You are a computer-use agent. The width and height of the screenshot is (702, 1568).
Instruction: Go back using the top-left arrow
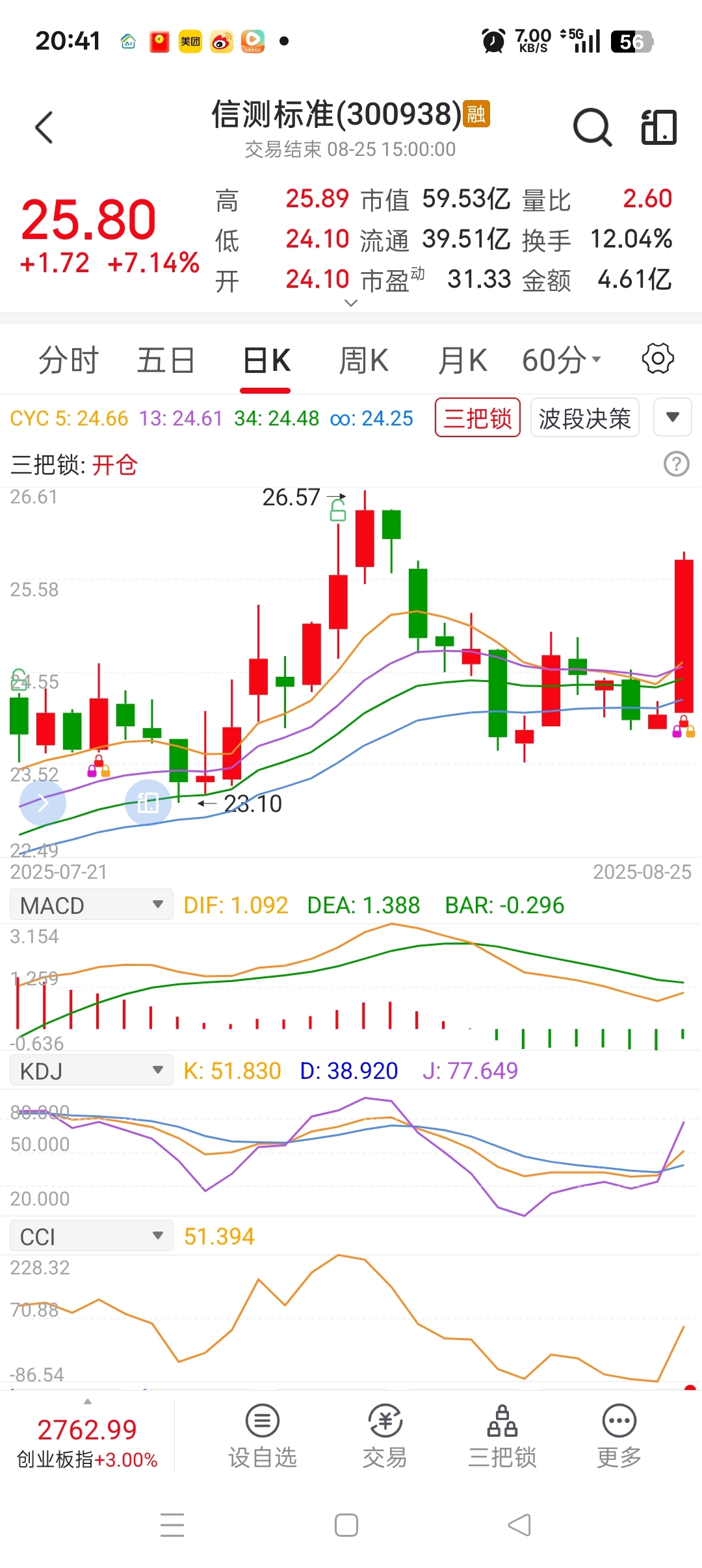pyautogui.click(x=44, y=127)
